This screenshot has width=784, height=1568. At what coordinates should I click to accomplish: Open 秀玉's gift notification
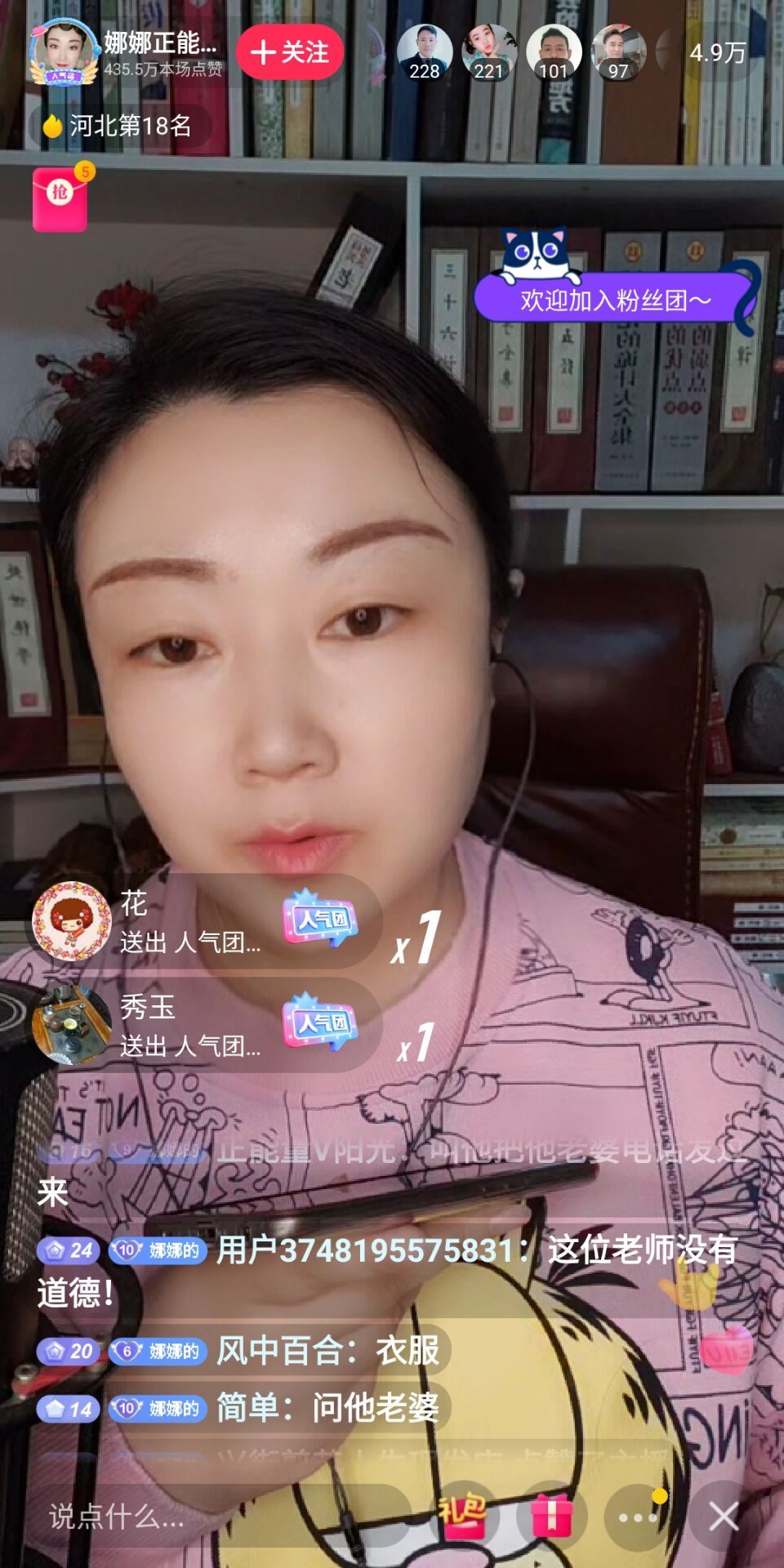pyautogui.click(x=204, y=1025)
